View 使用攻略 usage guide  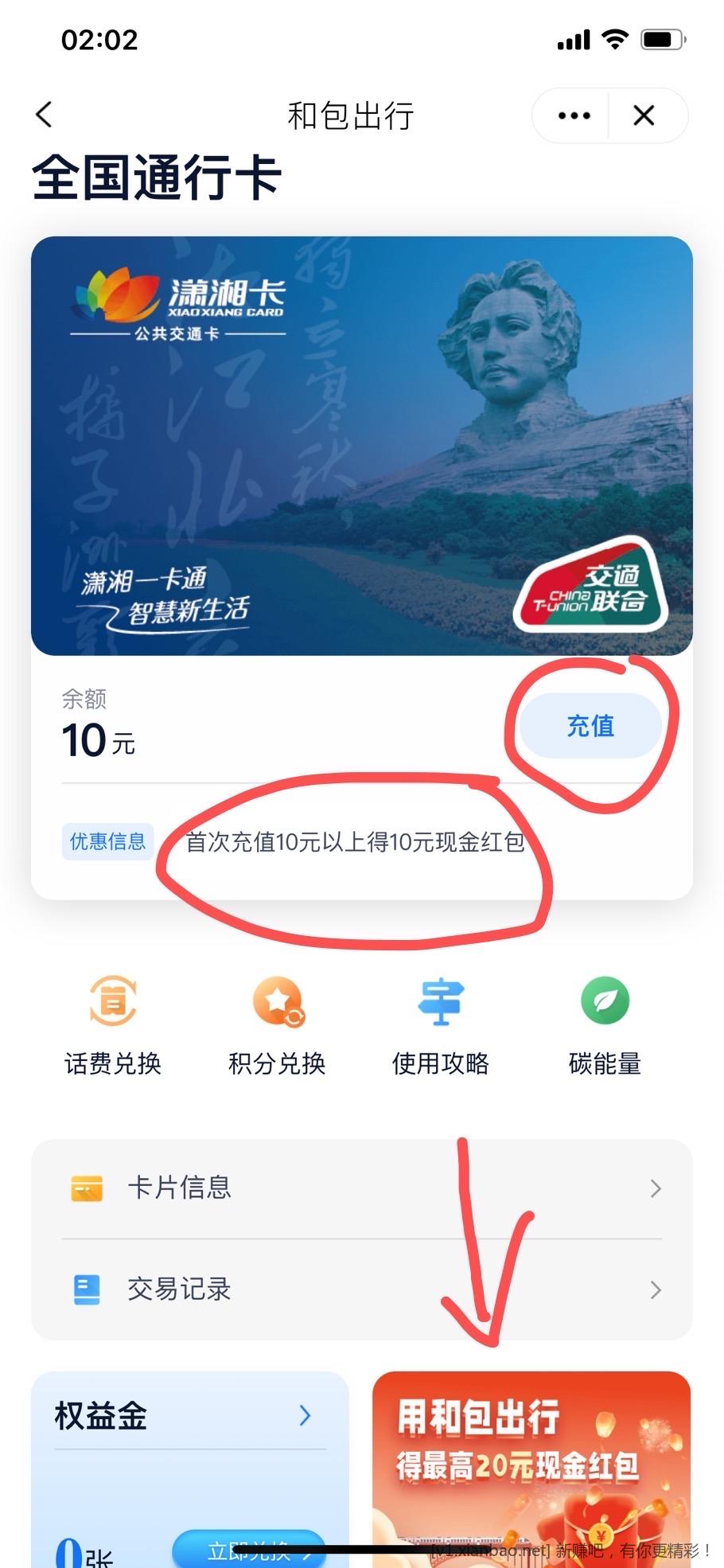pos(440,1028)
